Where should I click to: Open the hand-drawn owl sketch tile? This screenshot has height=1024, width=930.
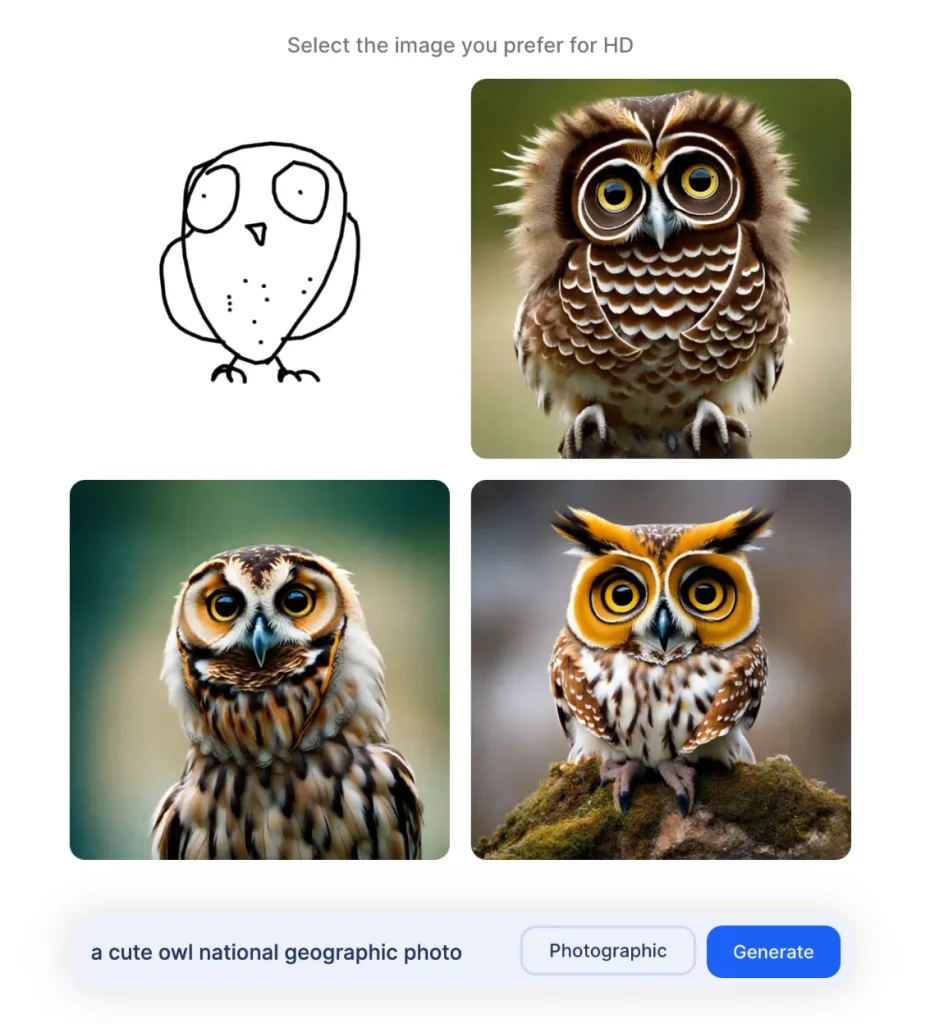click(x=259, y=268)
